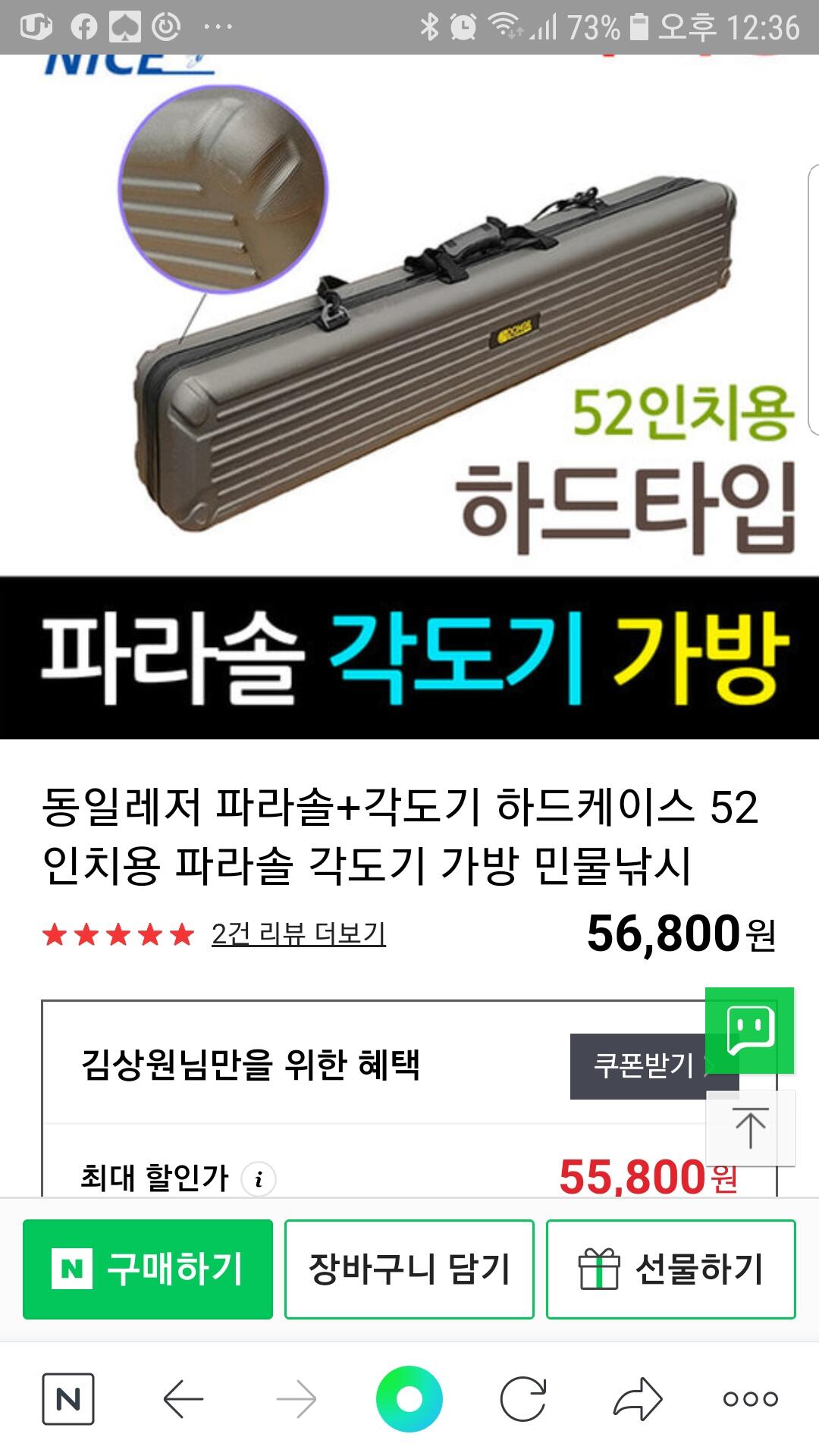Go back with the left arrow
Screen dimensions: 819x1456
183,1398
